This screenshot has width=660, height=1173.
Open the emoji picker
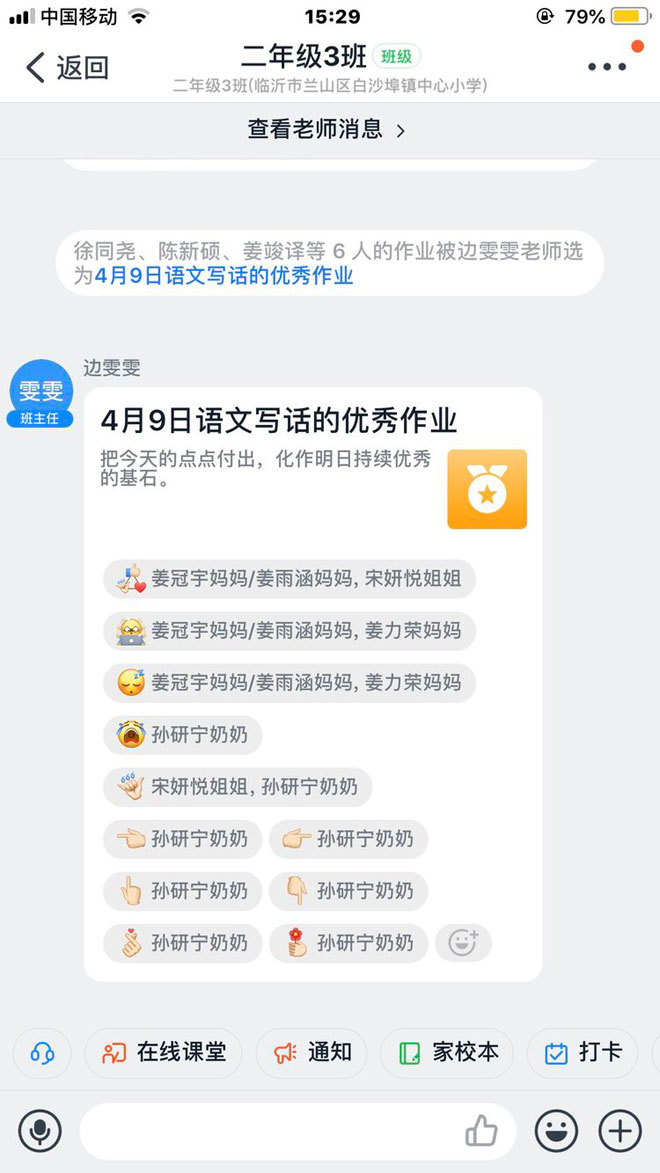point(556,1130)
